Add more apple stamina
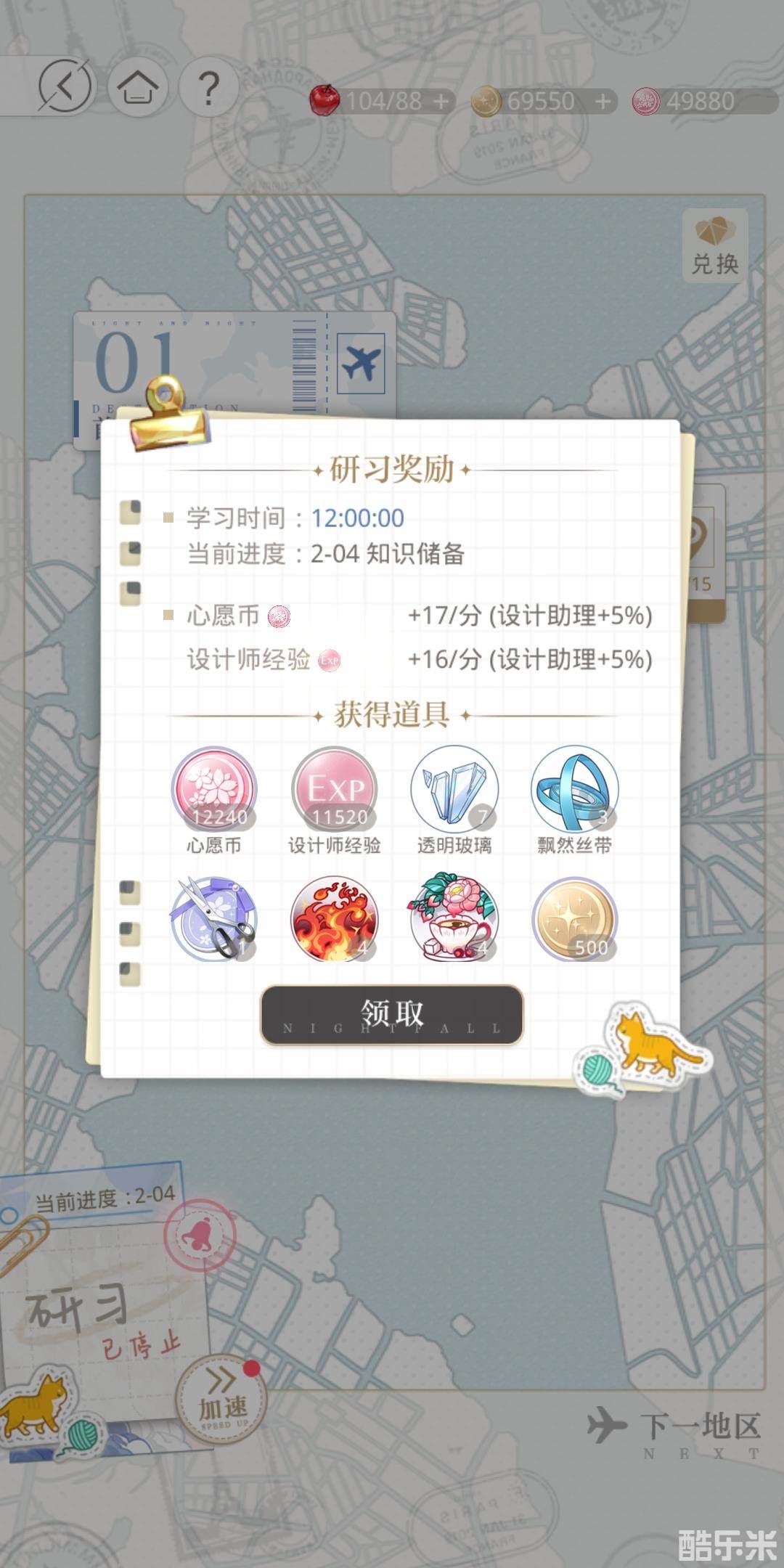 (x=441, y=102)
